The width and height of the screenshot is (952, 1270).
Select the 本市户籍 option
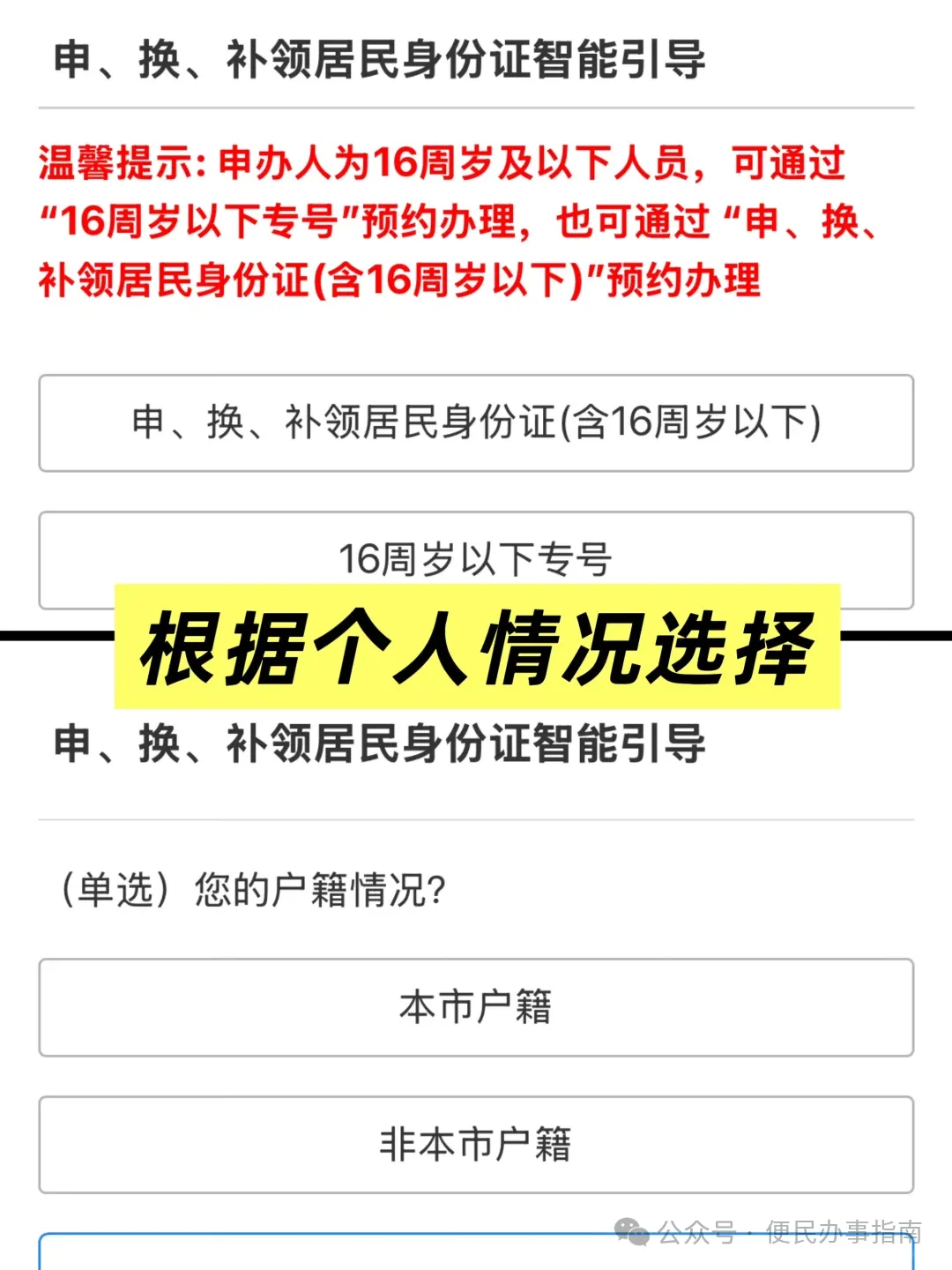(476, 1008)
